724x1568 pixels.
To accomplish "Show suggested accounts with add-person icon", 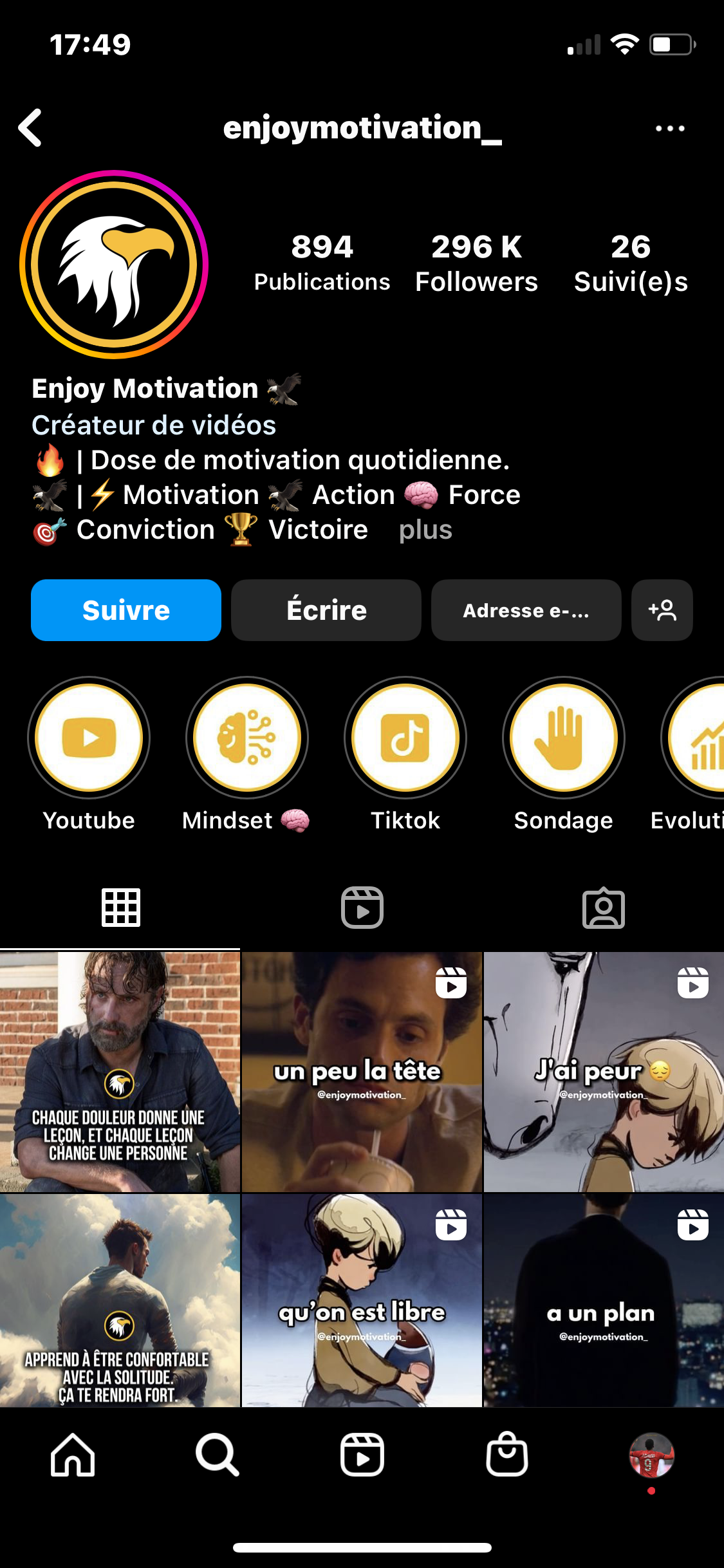I will [662, 610].
